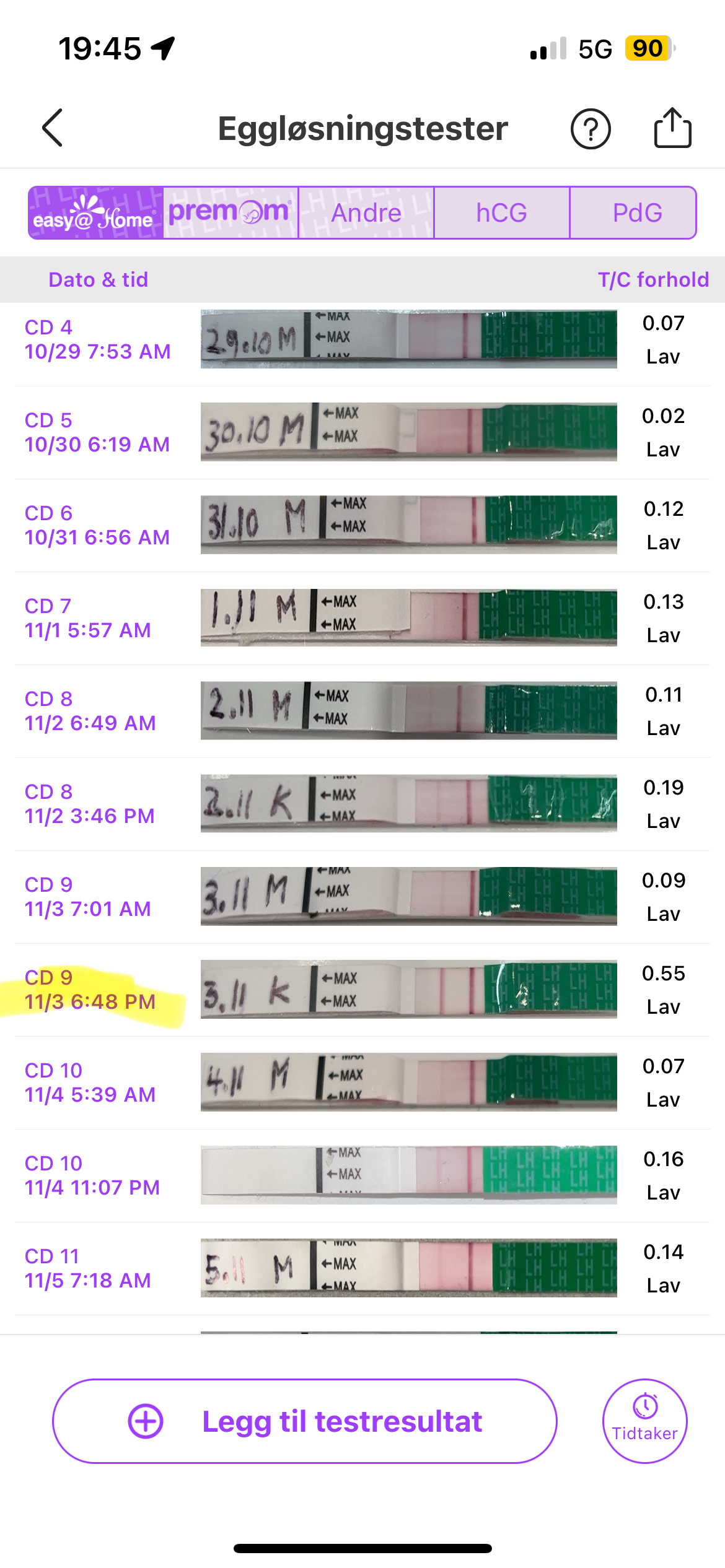
Task: Open the help question mark
Action: click(590, 129)
